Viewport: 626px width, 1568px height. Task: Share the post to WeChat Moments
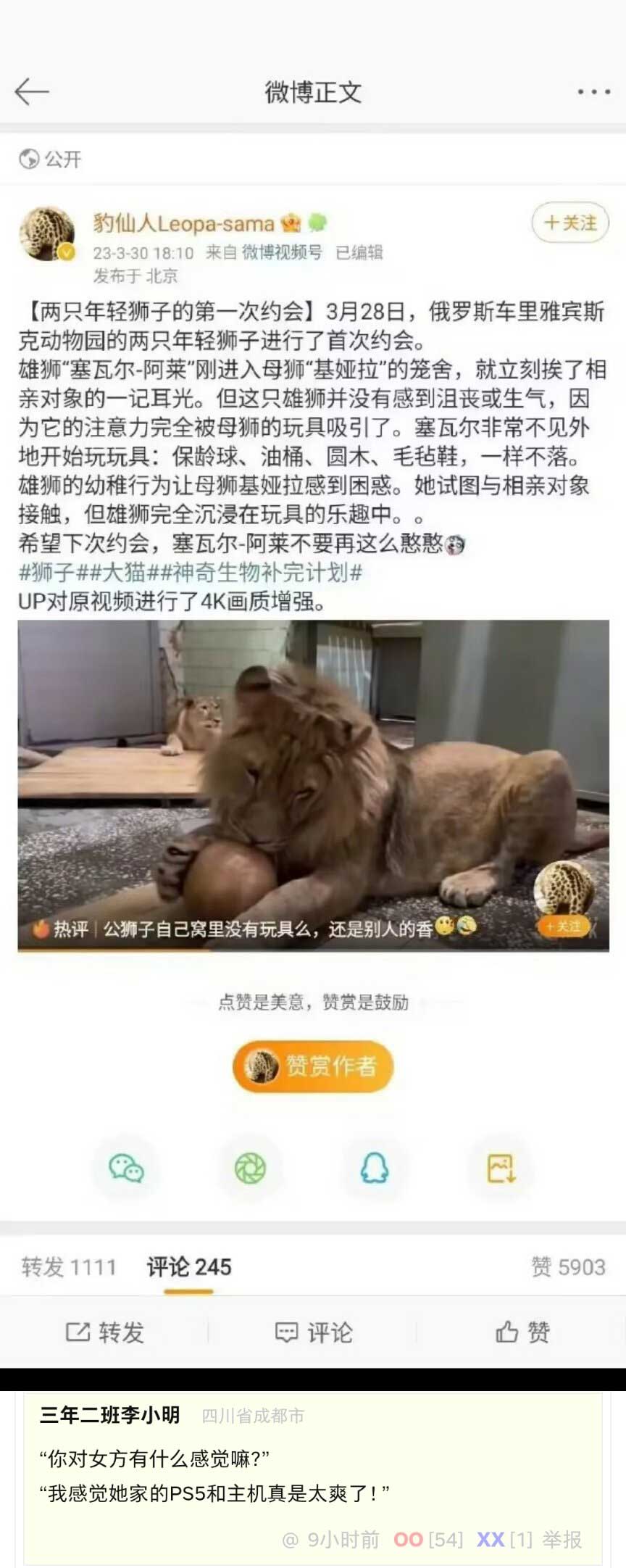[250, 1169]
